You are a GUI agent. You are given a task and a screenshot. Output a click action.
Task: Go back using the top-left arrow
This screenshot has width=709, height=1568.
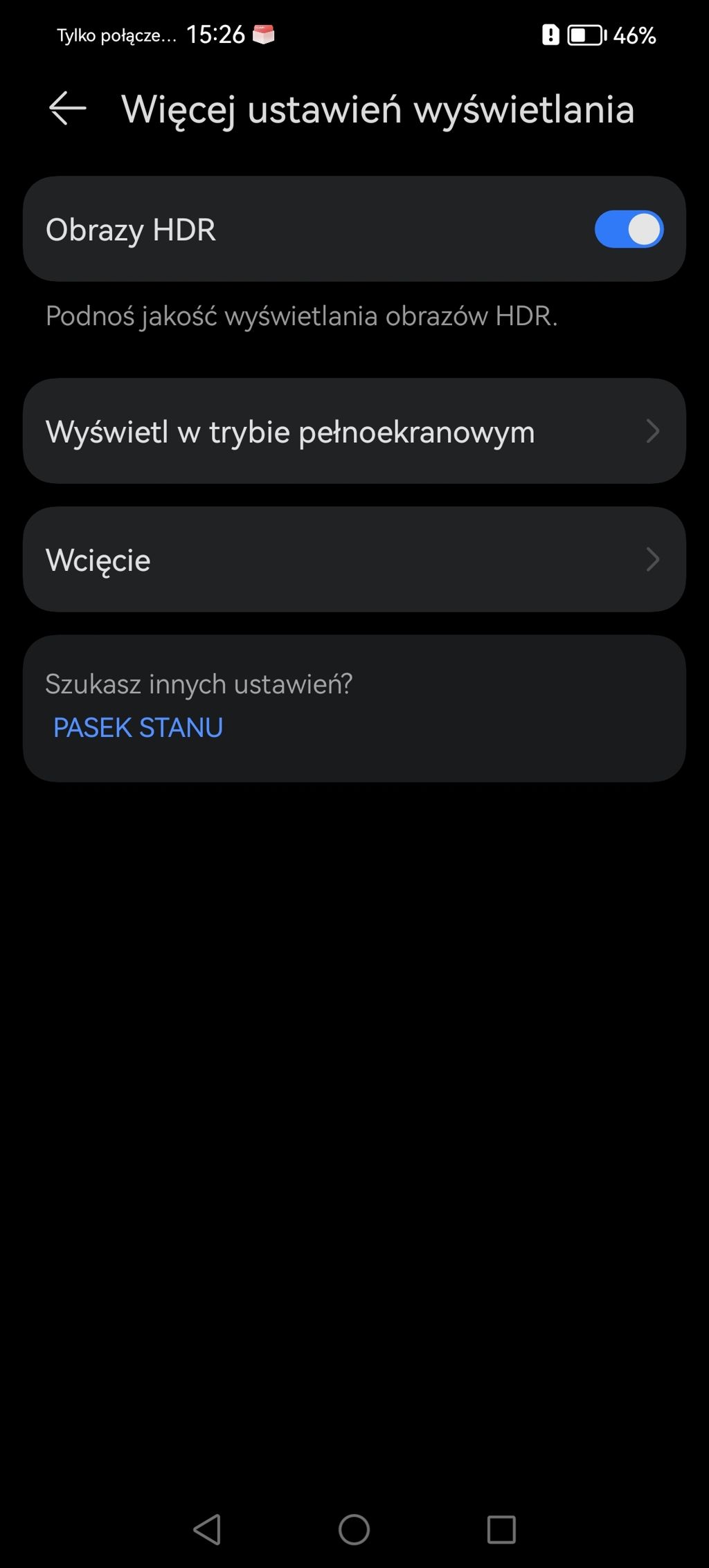(x=67, y=109)
